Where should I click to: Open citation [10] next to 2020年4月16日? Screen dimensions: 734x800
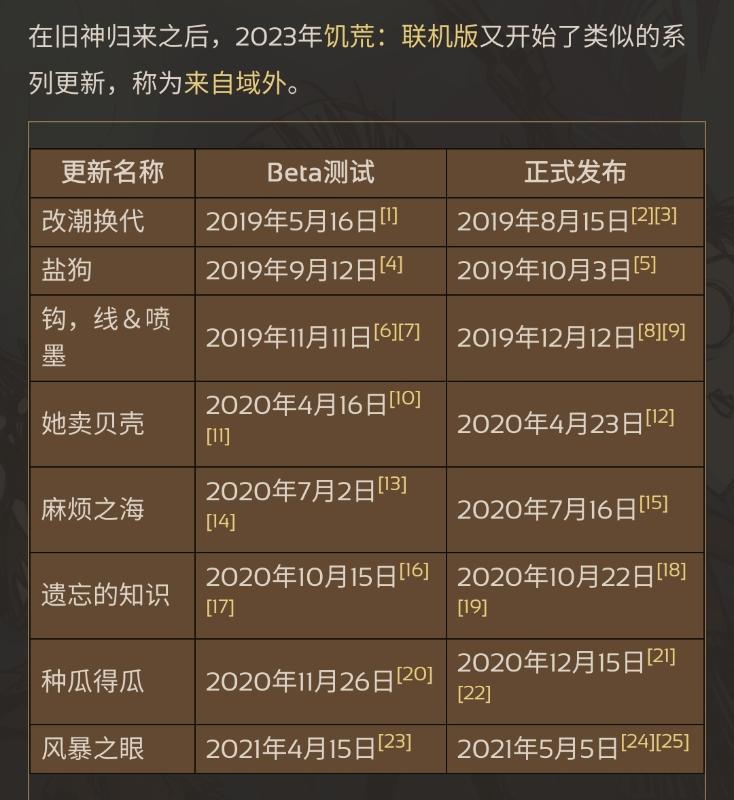tap(405, 398)
